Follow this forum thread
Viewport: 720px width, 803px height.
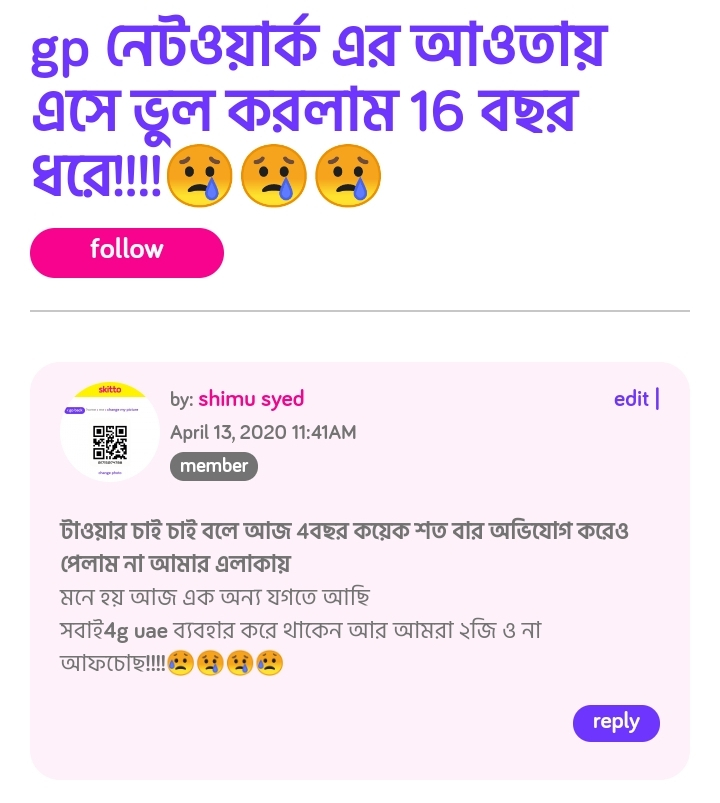(x=127, y=251)
